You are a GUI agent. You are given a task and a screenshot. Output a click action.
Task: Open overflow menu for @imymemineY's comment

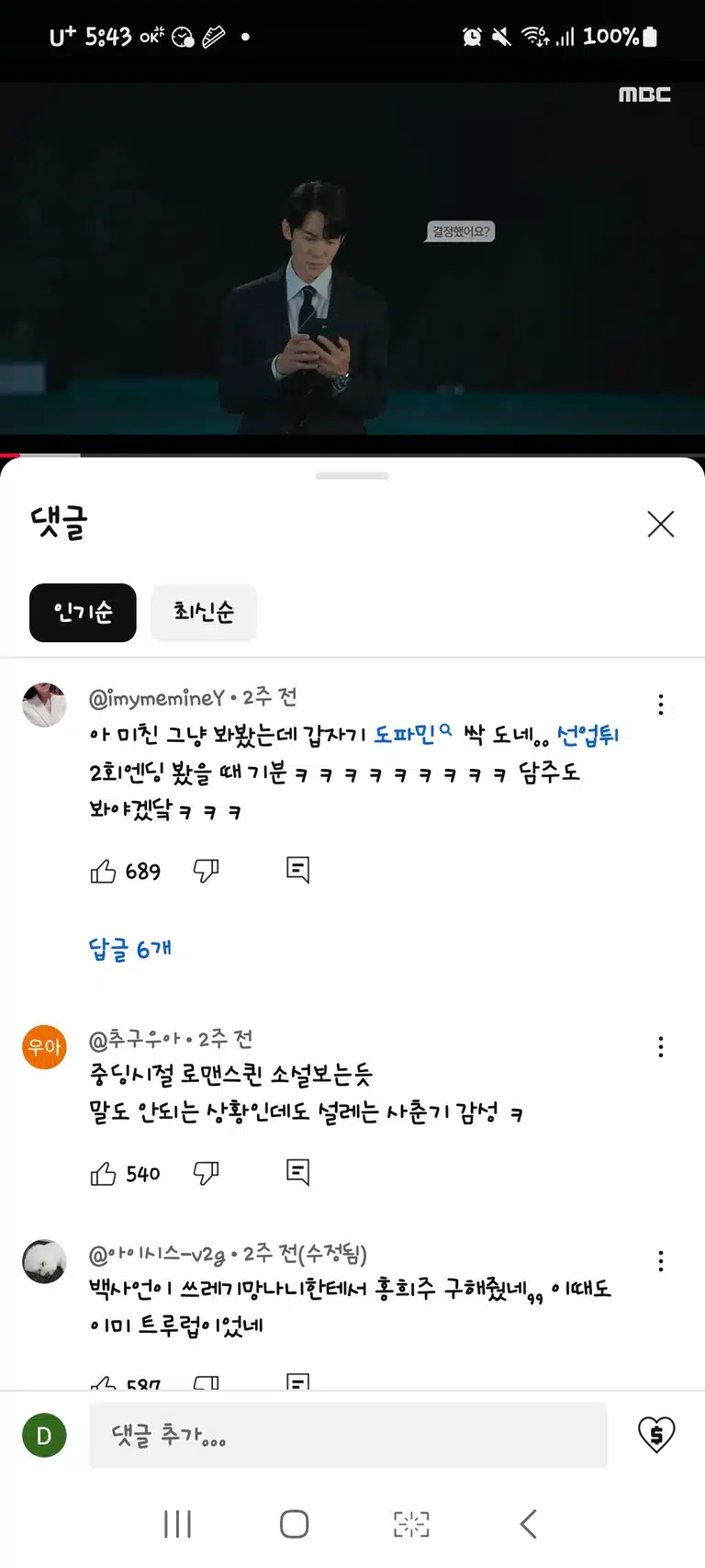pyautogui.click(x=661, y=705)
